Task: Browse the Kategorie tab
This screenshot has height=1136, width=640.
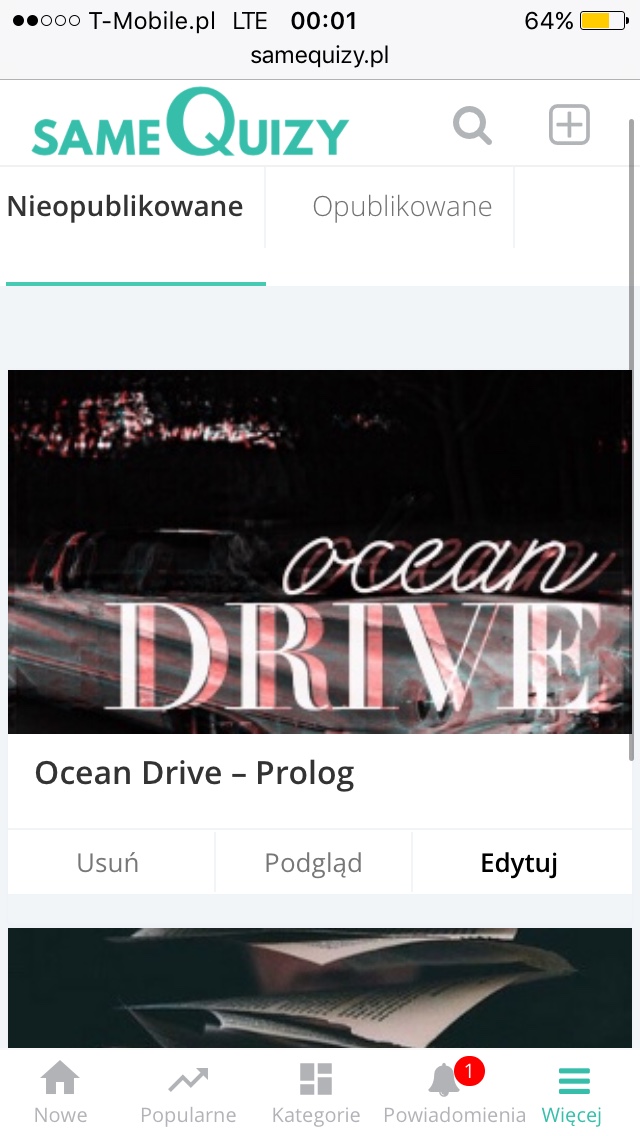Action: (x=316, y=1093)
